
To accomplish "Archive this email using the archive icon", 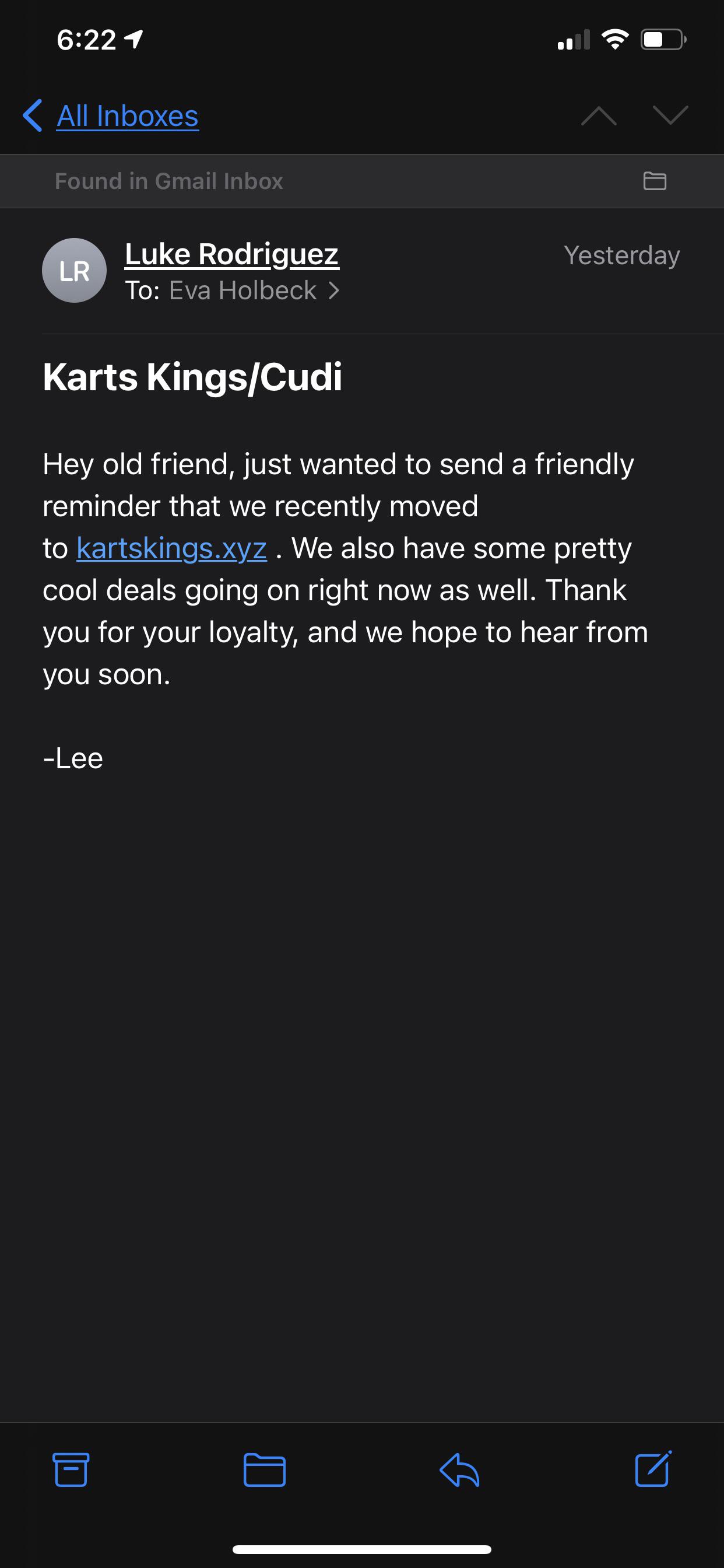I will [x=72, y=1471].
